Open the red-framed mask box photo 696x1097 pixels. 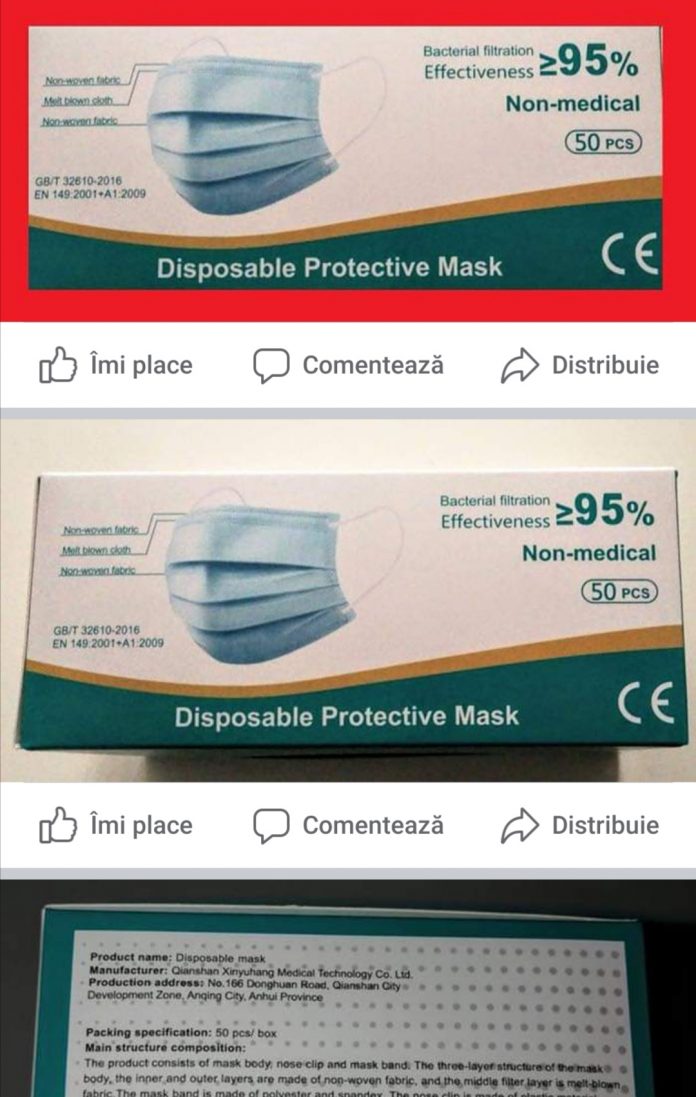click(348, 160)
